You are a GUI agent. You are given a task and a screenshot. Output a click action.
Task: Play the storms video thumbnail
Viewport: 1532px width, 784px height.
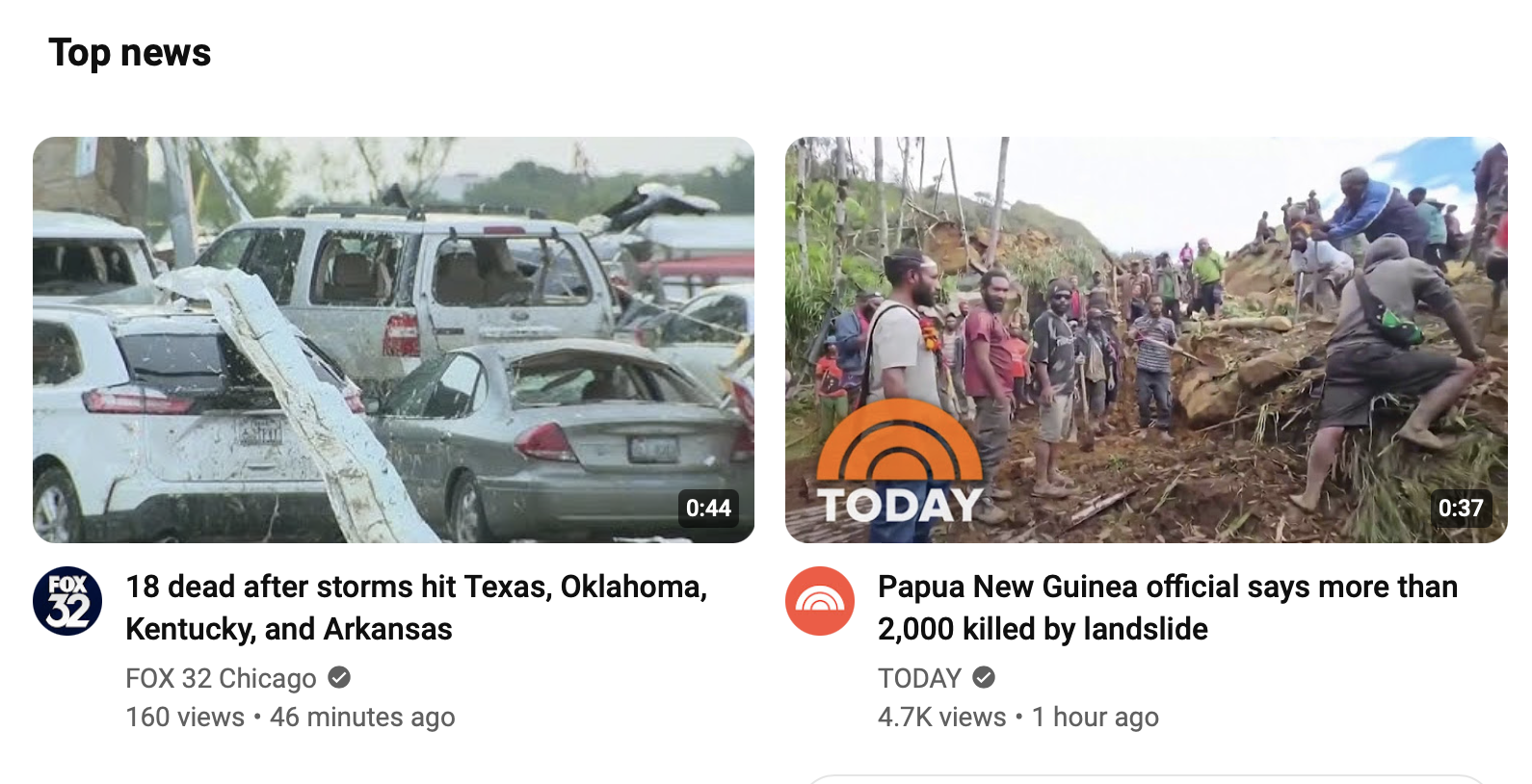[393, 339]
